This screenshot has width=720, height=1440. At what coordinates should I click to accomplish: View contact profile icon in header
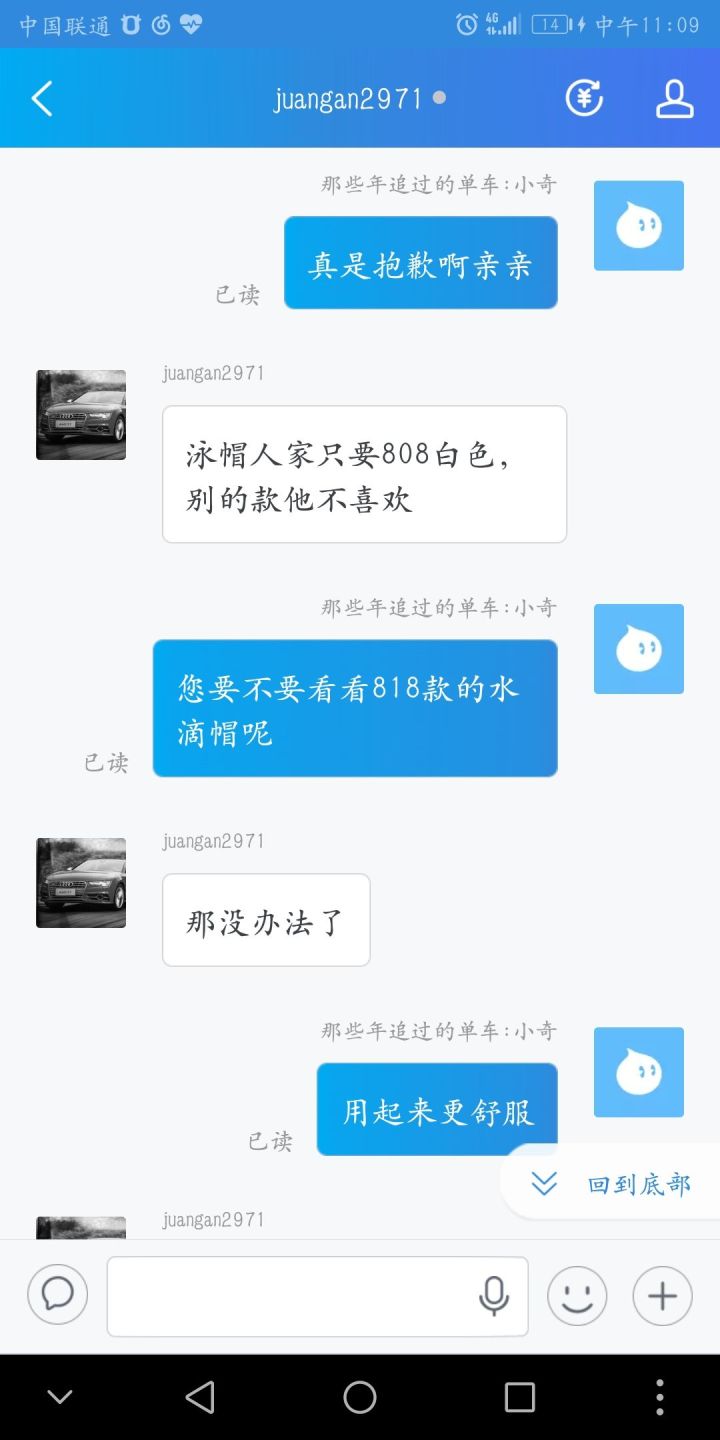[x=674, y=99]
